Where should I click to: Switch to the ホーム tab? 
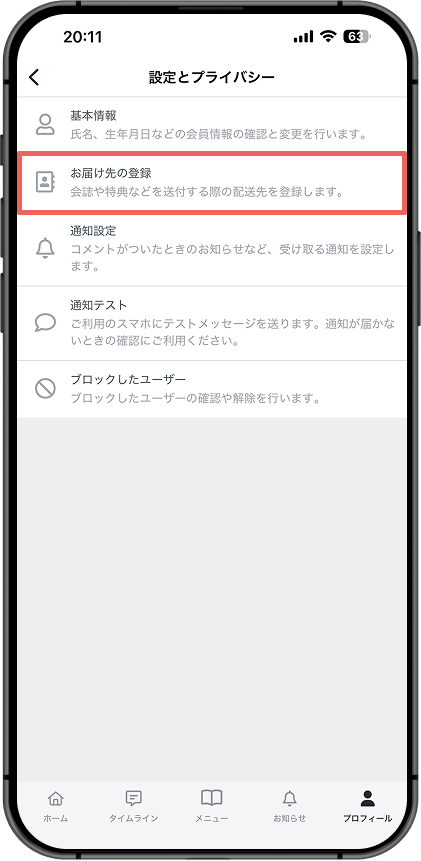[55, 806]
